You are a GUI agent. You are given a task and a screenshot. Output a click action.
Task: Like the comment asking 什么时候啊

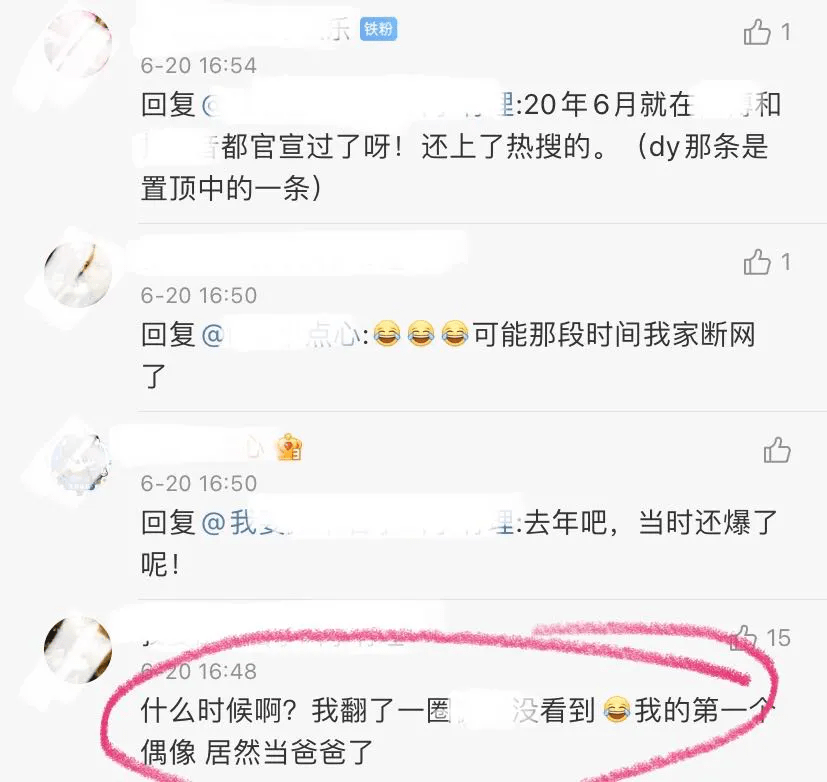pyautogui.click(x=743, y=637)
